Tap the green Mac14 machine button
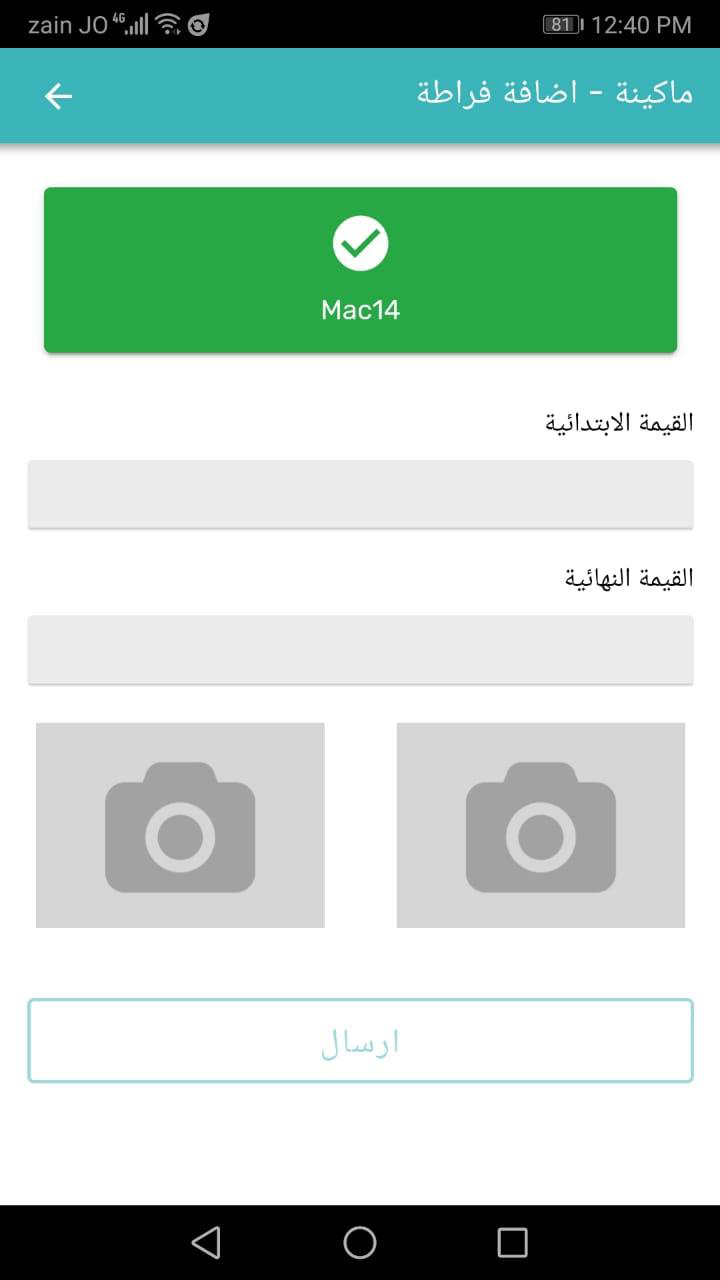This screenshot has height=1280, width=720. 360,270
